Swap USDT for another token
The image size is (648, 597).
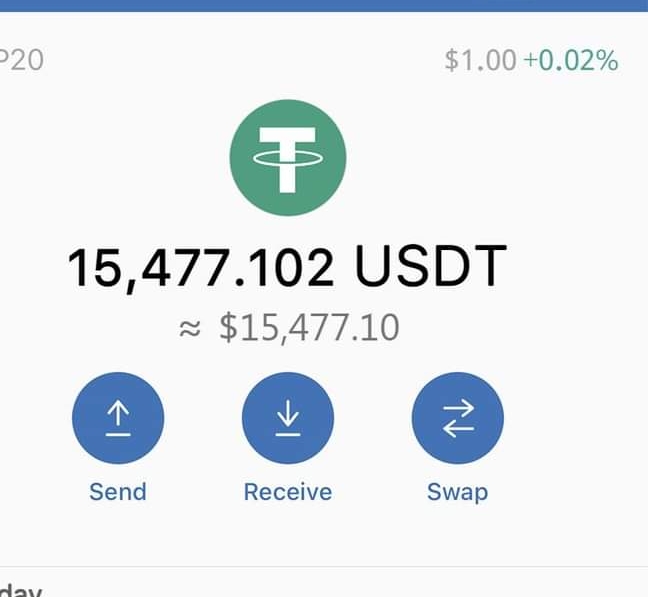pos(457,419)
